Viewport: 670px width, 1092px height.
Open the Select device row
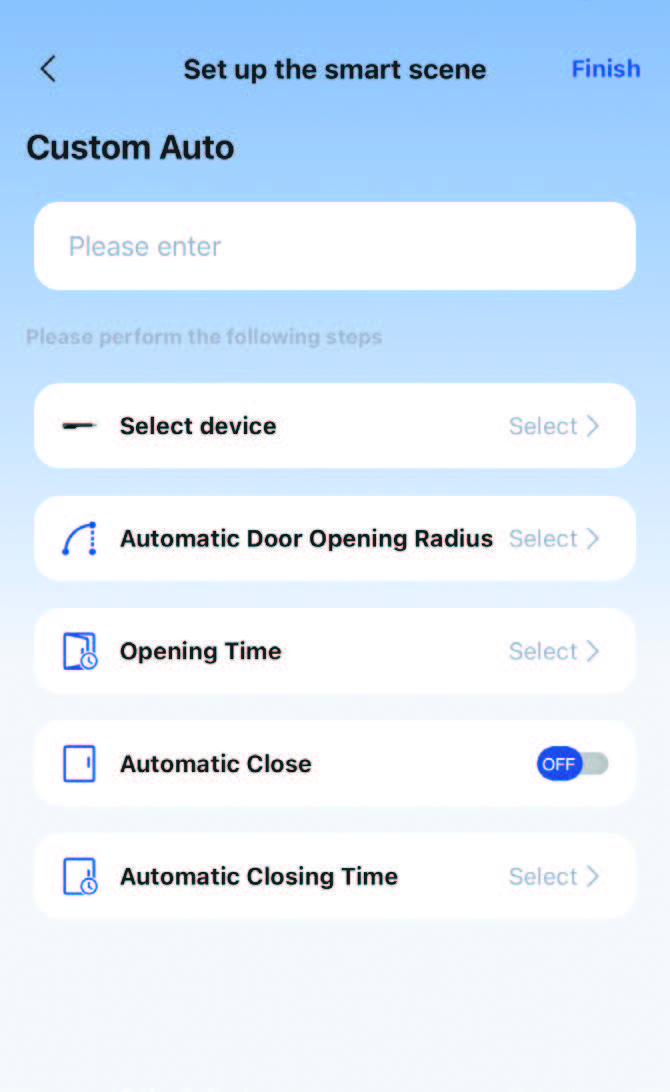334,426
